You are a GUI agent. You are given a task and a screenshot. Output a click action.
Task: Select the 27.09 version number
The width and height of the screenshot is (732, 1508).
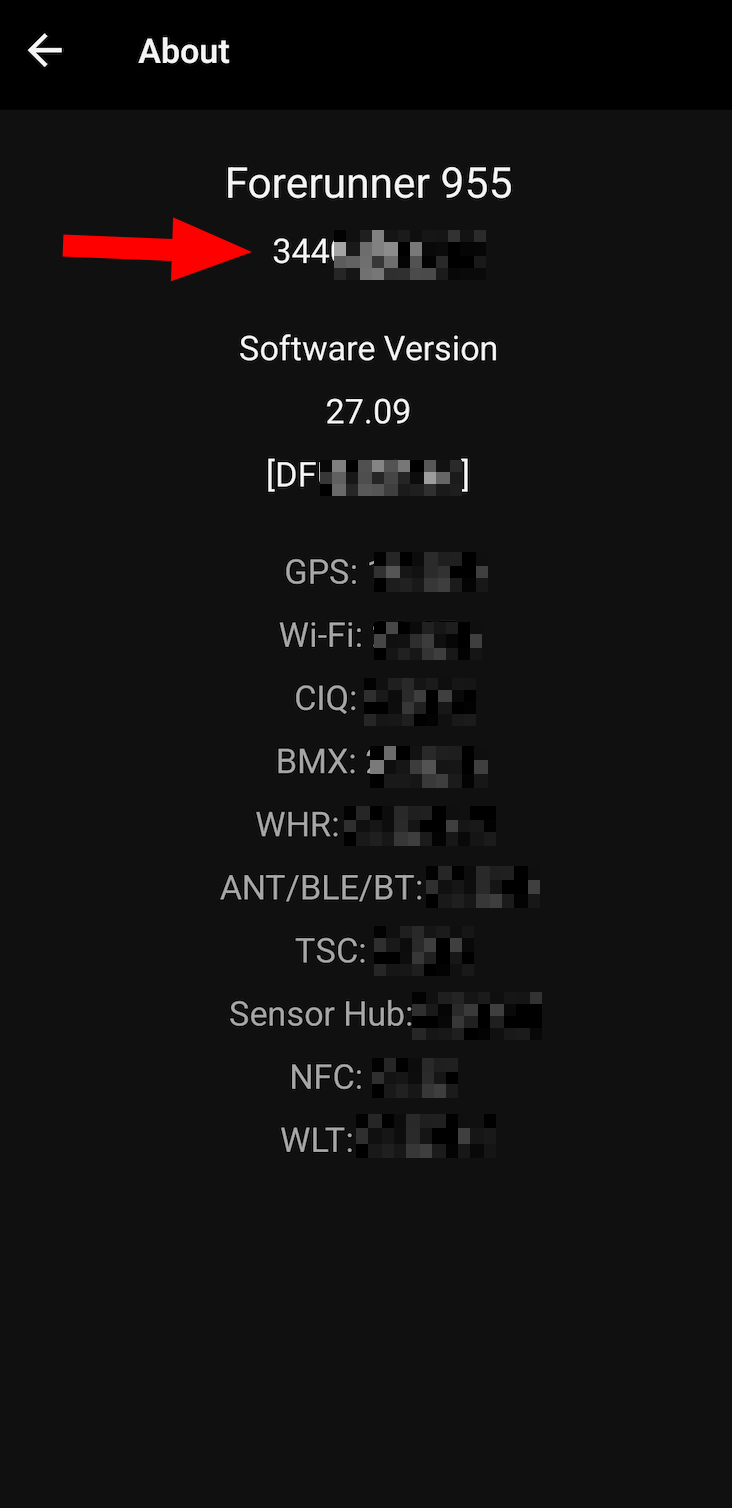[x=368, y=410]
